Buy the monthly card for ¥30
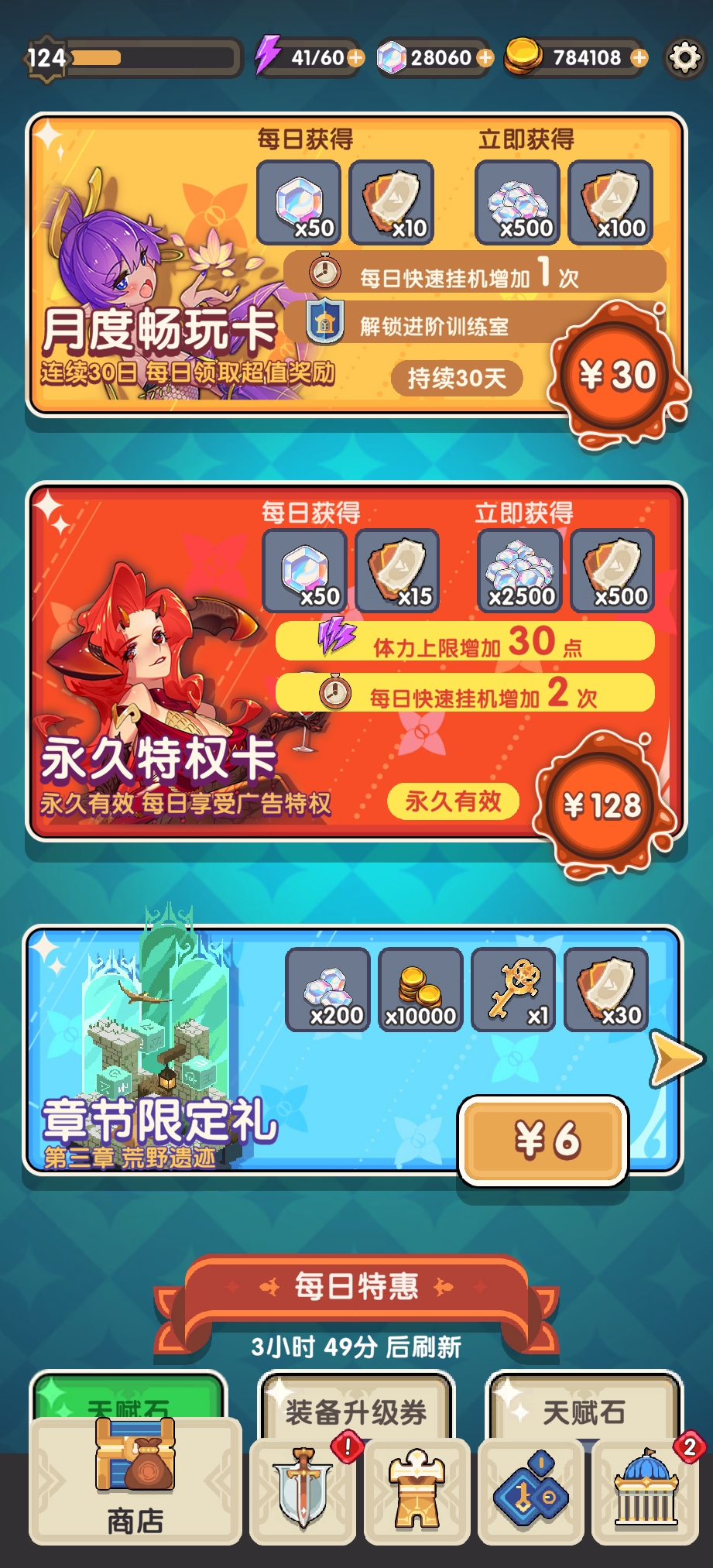This screenshot has height=1568, width=713. [x=617, y=376]
